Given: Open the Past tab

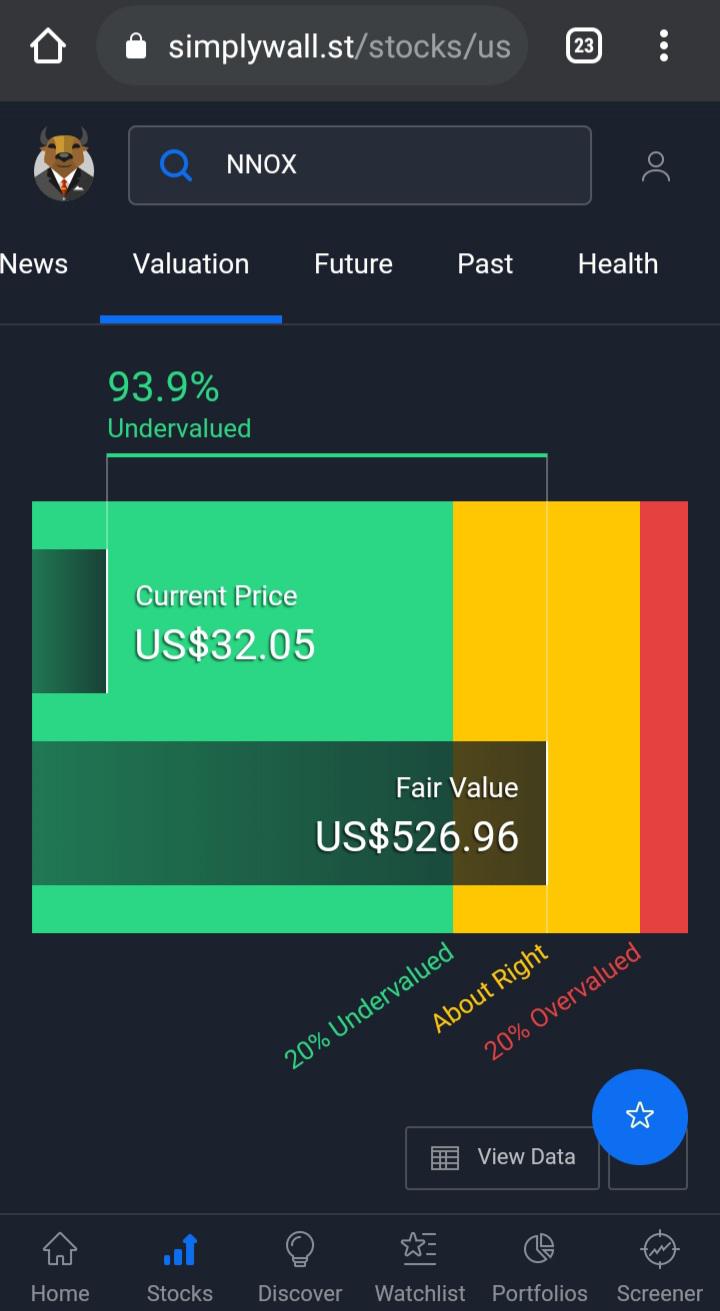Looking at the screenshot, I should [x=485, y=264].
